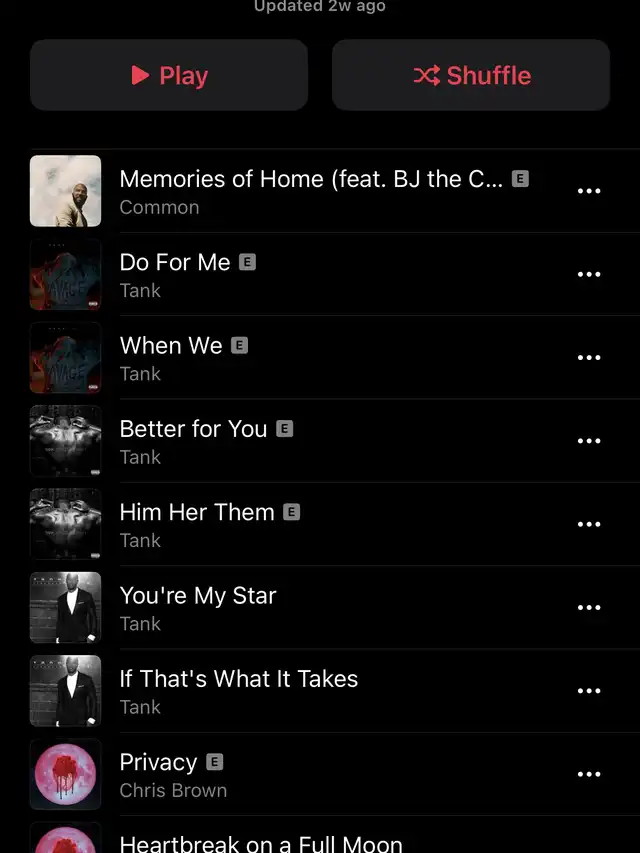The width and height of the screenshot is (640, 853).
Task: Open more options for Privacy
Action: [x=589, y=774]
